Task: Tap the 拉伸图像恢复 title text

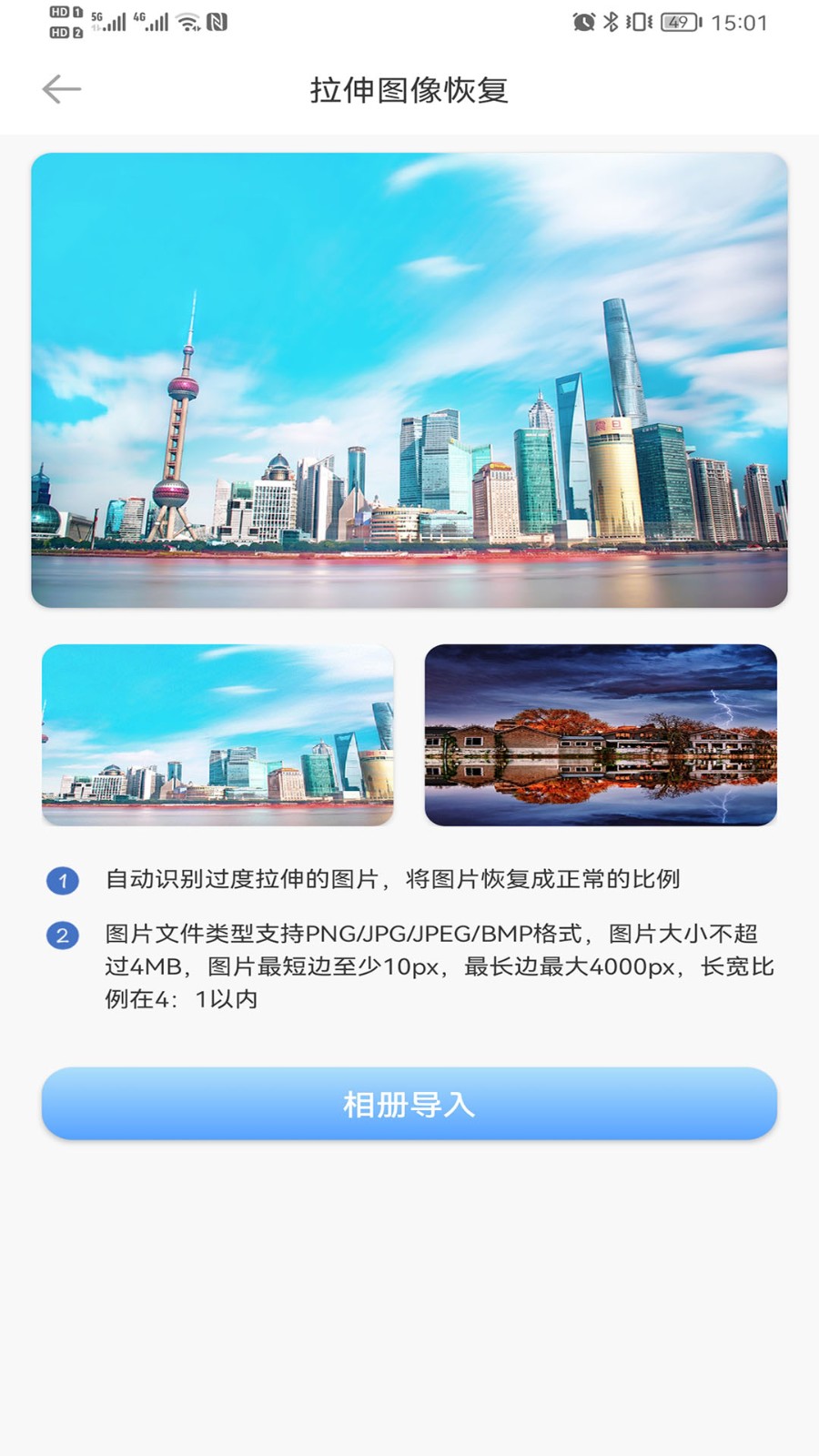Action: (x=409, y=90)
